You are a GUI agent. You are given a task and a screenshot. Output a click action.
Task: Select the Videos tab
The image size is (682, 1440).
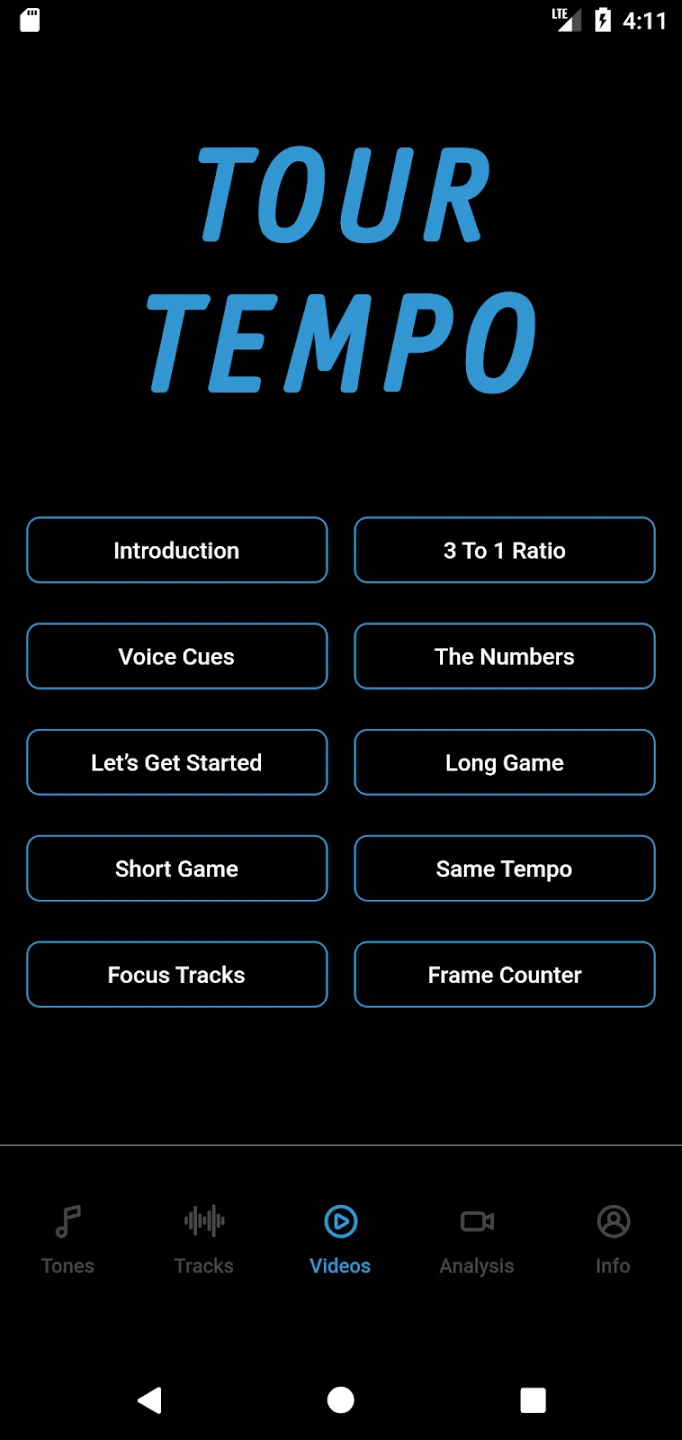point(340,1240)
